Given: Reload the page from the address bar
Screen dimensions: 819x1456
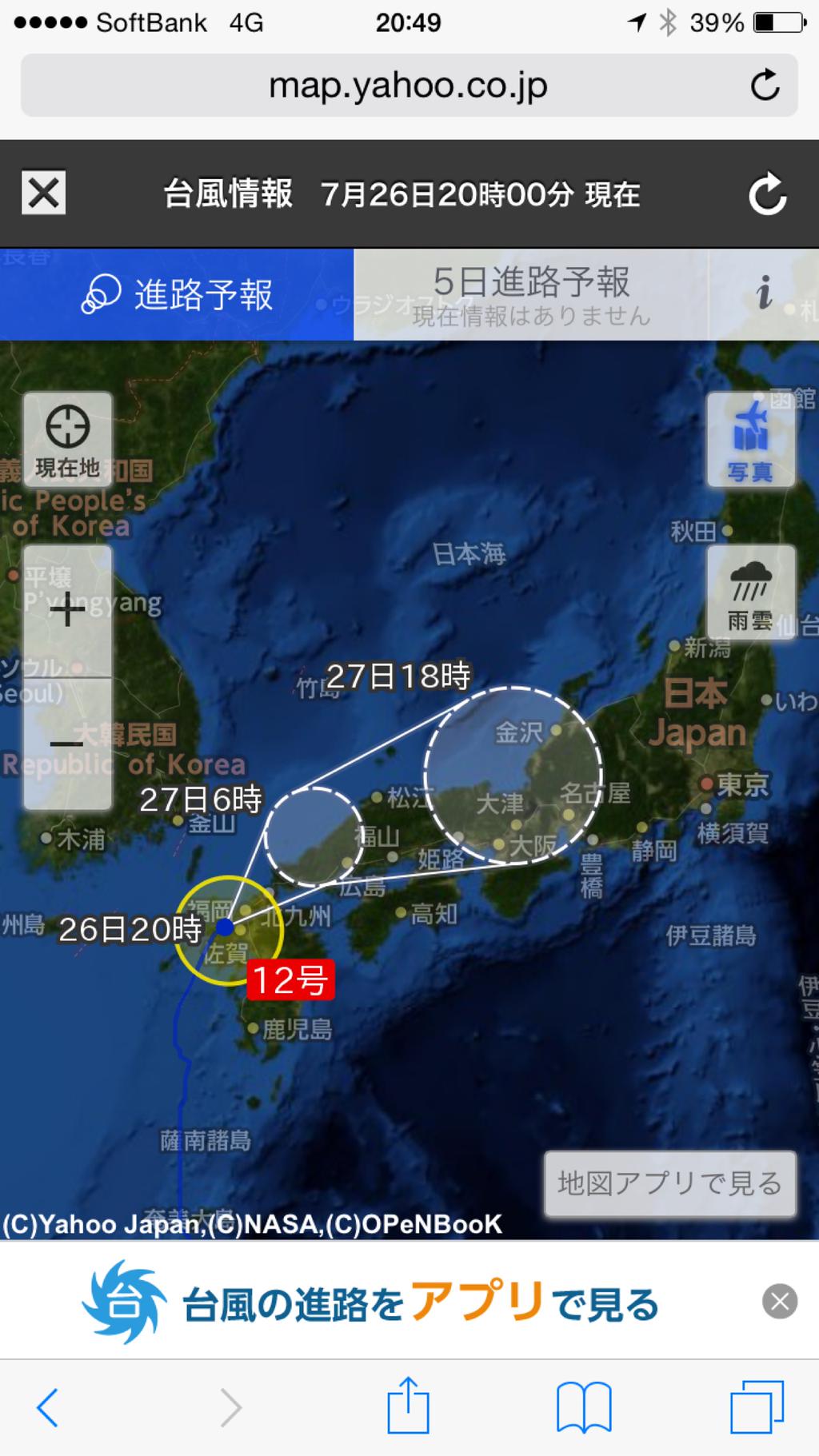Looking at the screenshot, I should click(x=765, y=85).
